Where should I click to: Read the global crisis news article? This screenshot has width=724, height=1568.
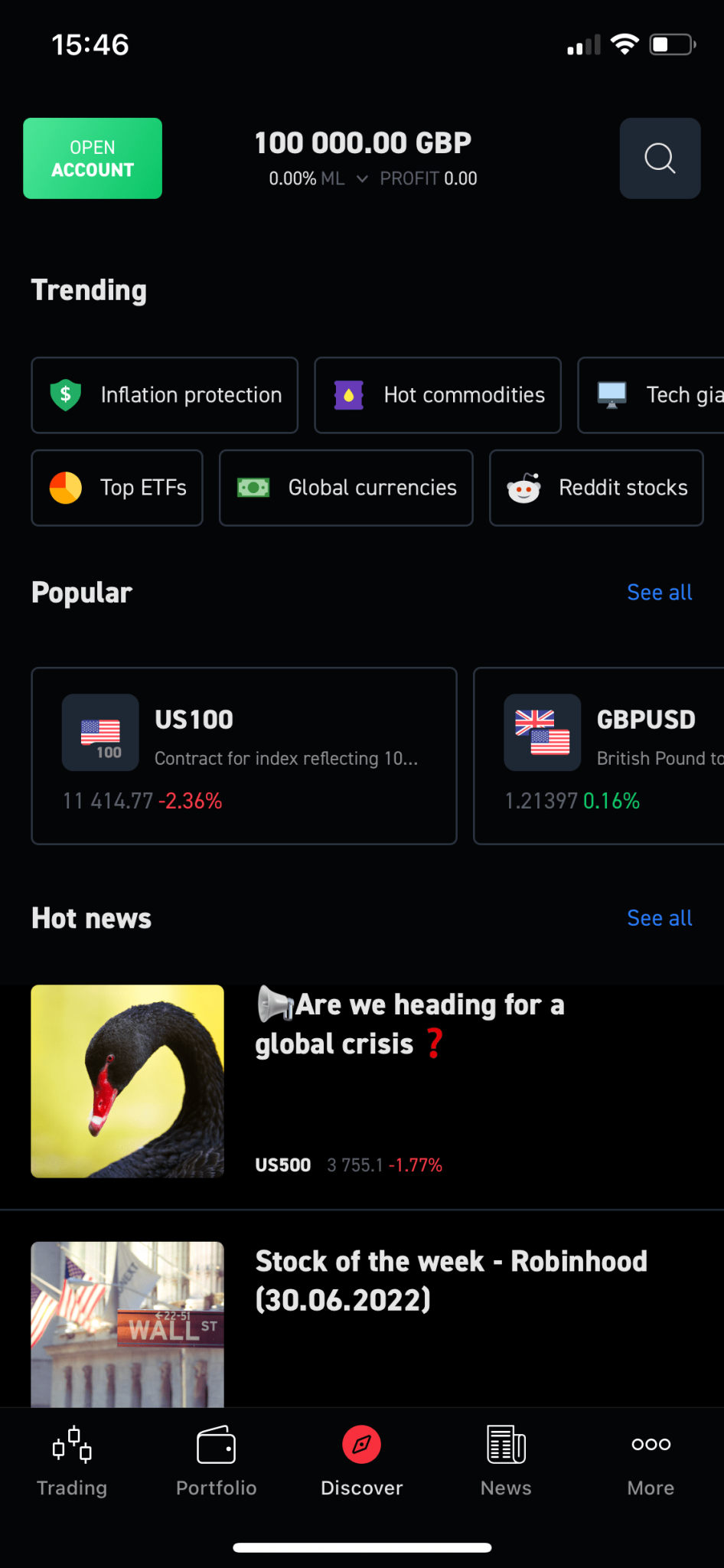click(362, 1081)
